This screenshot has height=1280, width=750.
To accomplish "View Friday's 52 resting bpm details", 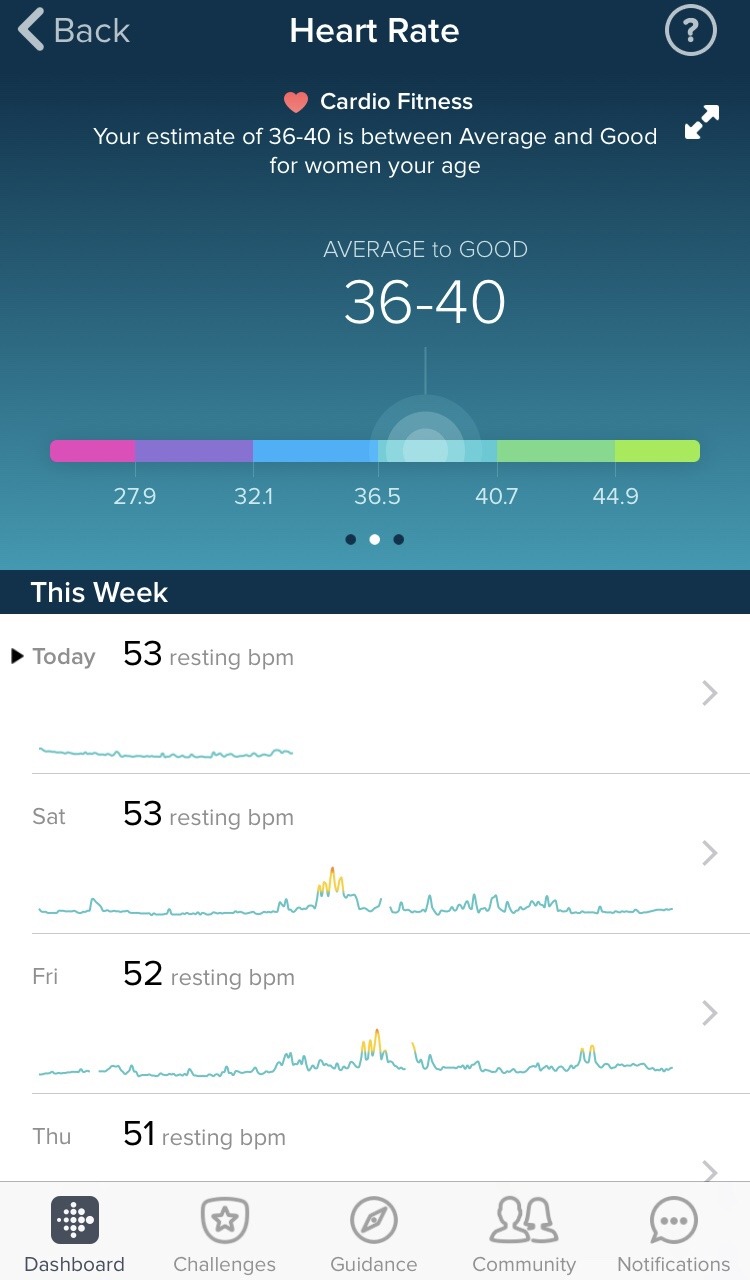I will click(375, 1014).
